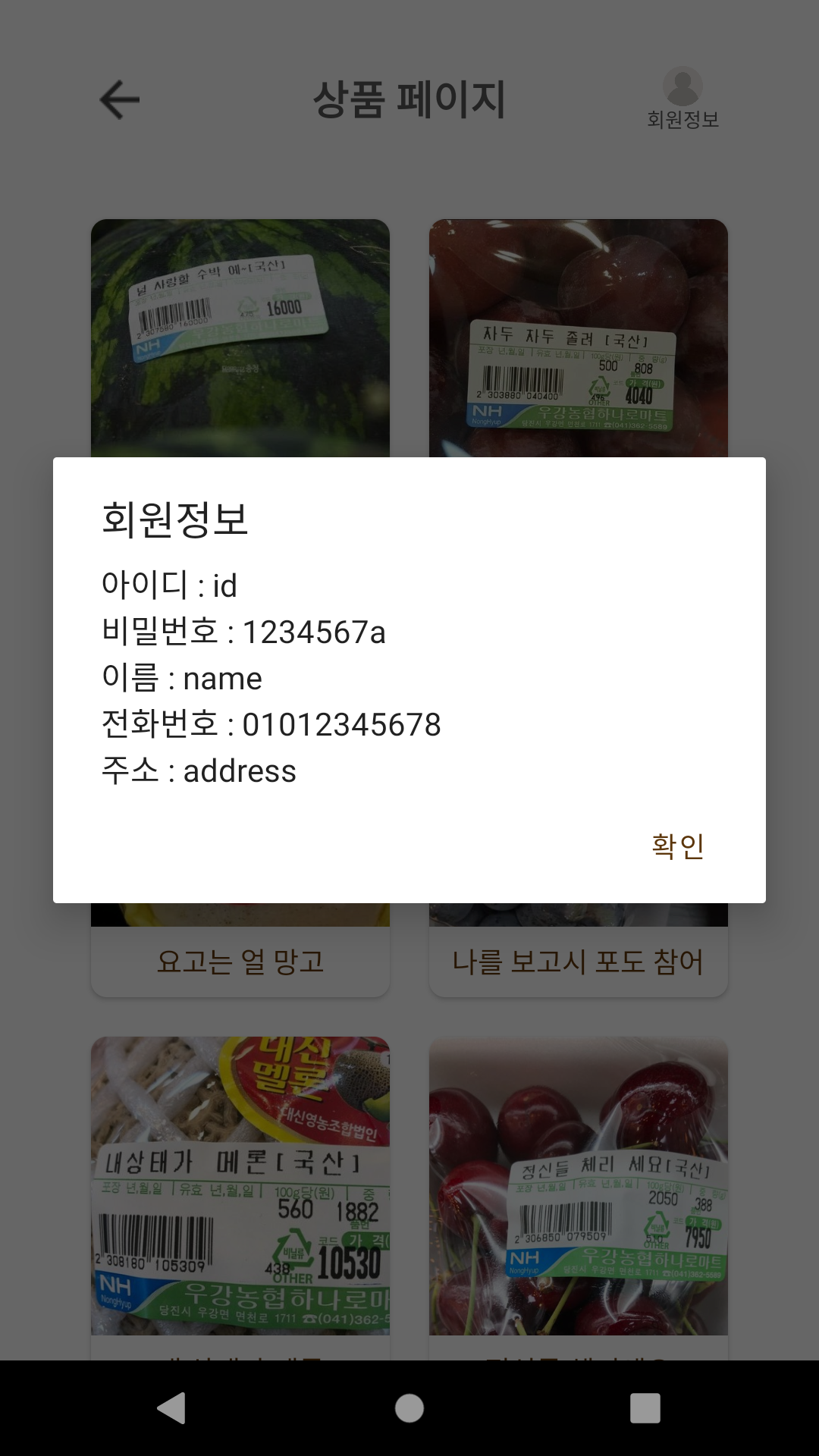Go back with the arrow in the app bar
Screen dimensions: 819x1456
pos(120,99)
